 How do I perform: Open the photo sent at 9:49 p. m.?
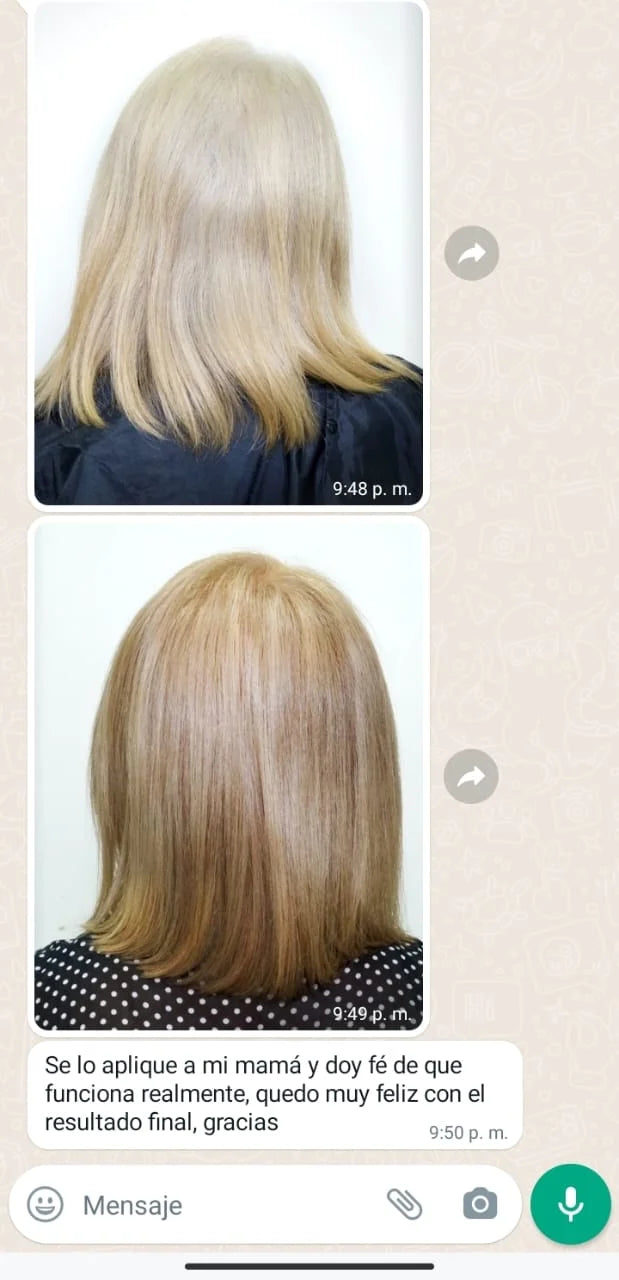[228, 775]
